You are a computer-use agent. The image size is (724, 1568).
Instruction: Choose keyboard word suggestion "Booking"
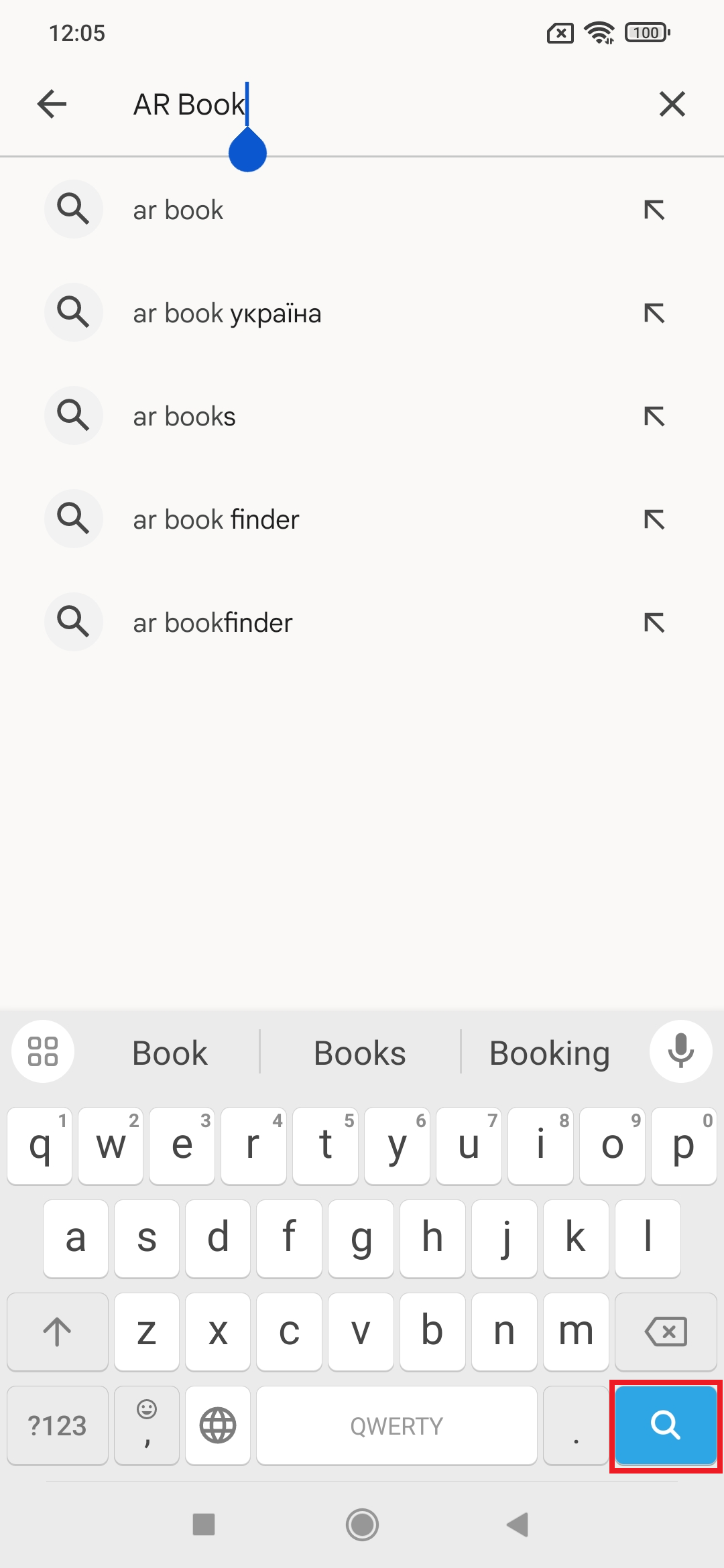coord(549,1053)
